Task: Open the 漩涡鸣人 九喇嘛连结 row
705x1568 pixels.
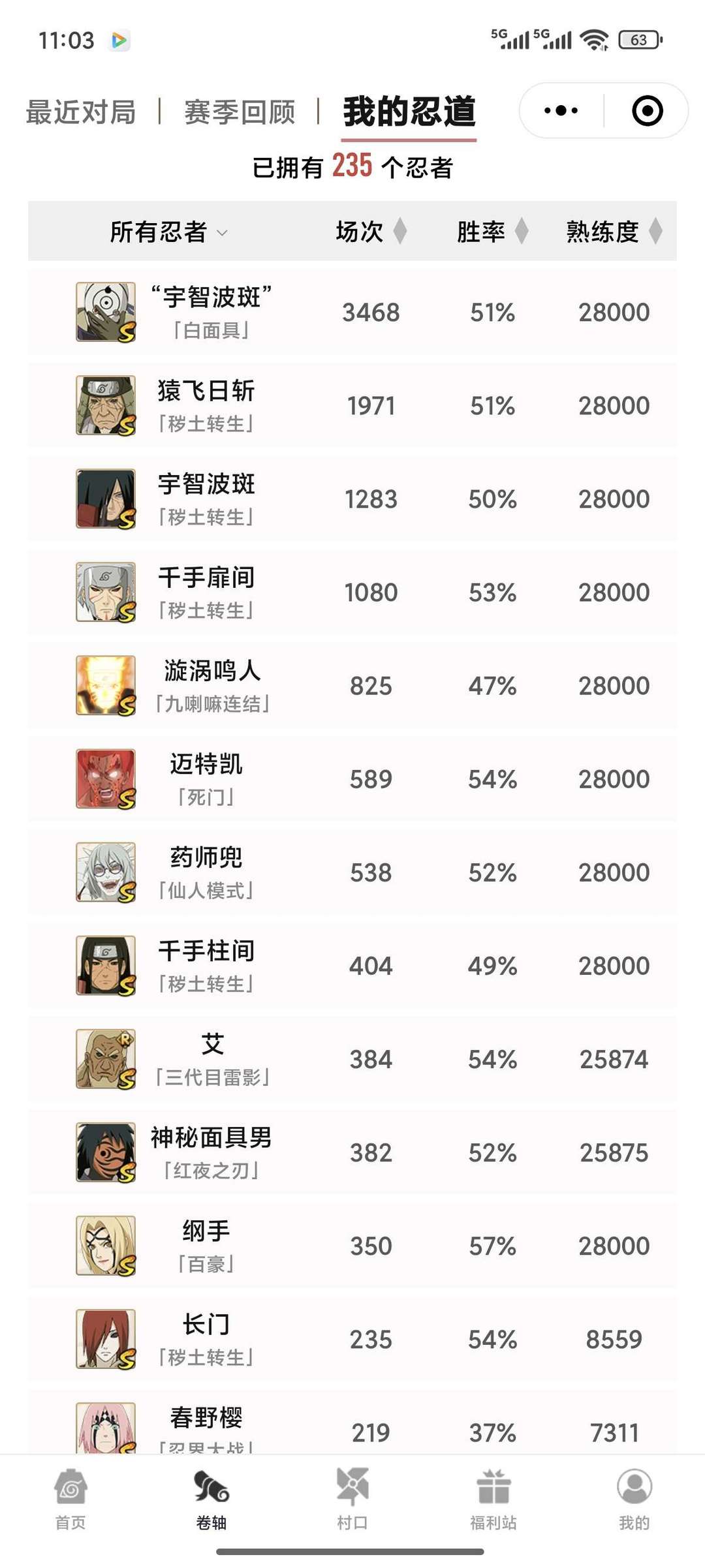Action: pyautogui.click(x=352, y=686)
